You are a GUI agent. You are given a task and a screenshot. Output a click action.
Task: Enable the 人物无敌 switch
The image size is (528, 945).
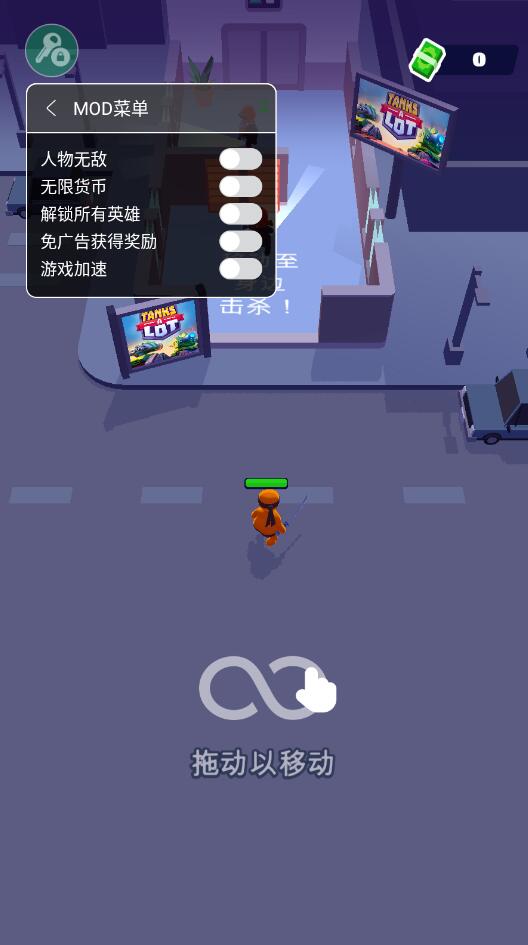coord(240,159)
